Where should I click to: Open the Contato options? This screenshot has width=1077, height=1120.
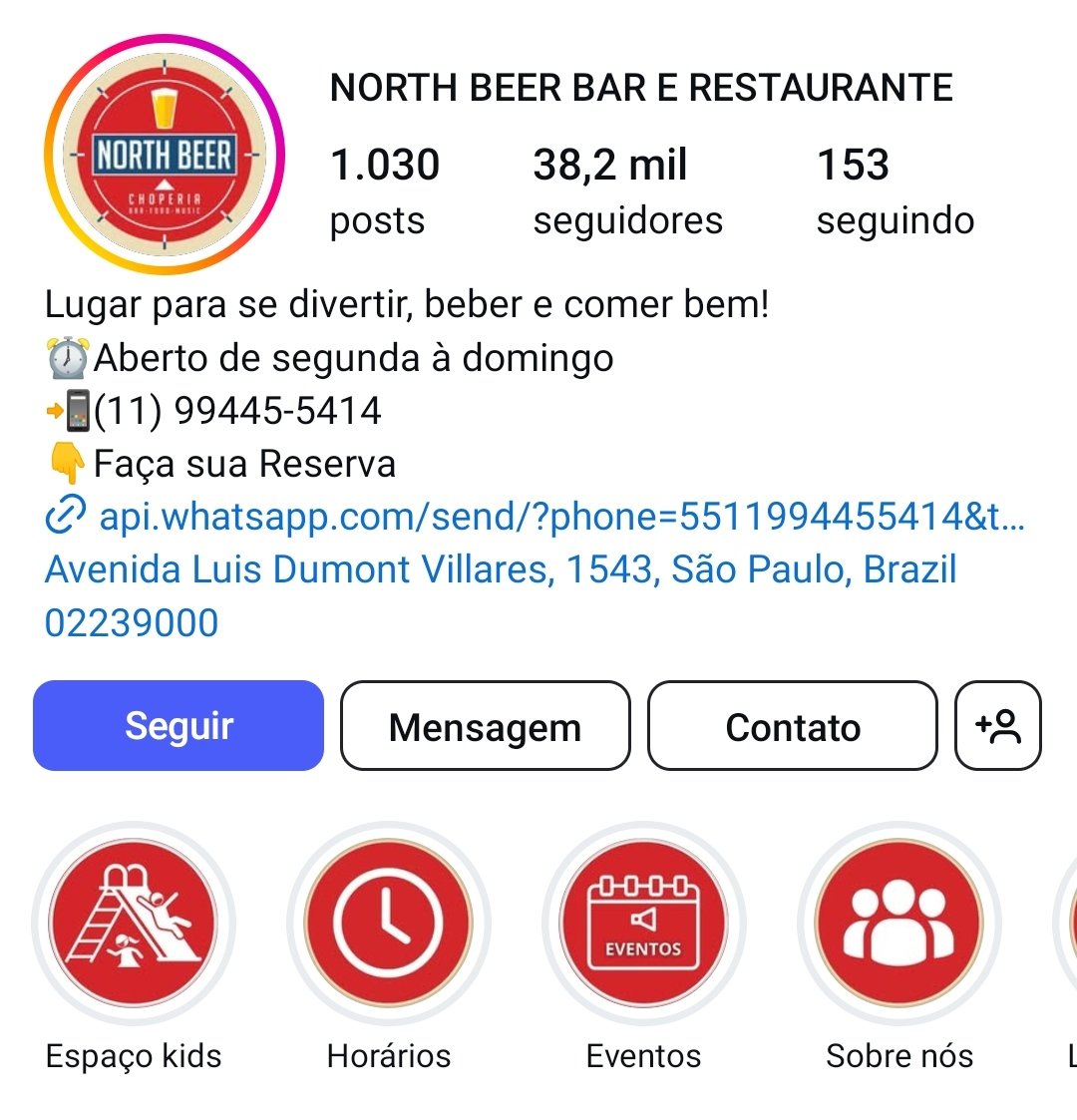tap(793, 726)
